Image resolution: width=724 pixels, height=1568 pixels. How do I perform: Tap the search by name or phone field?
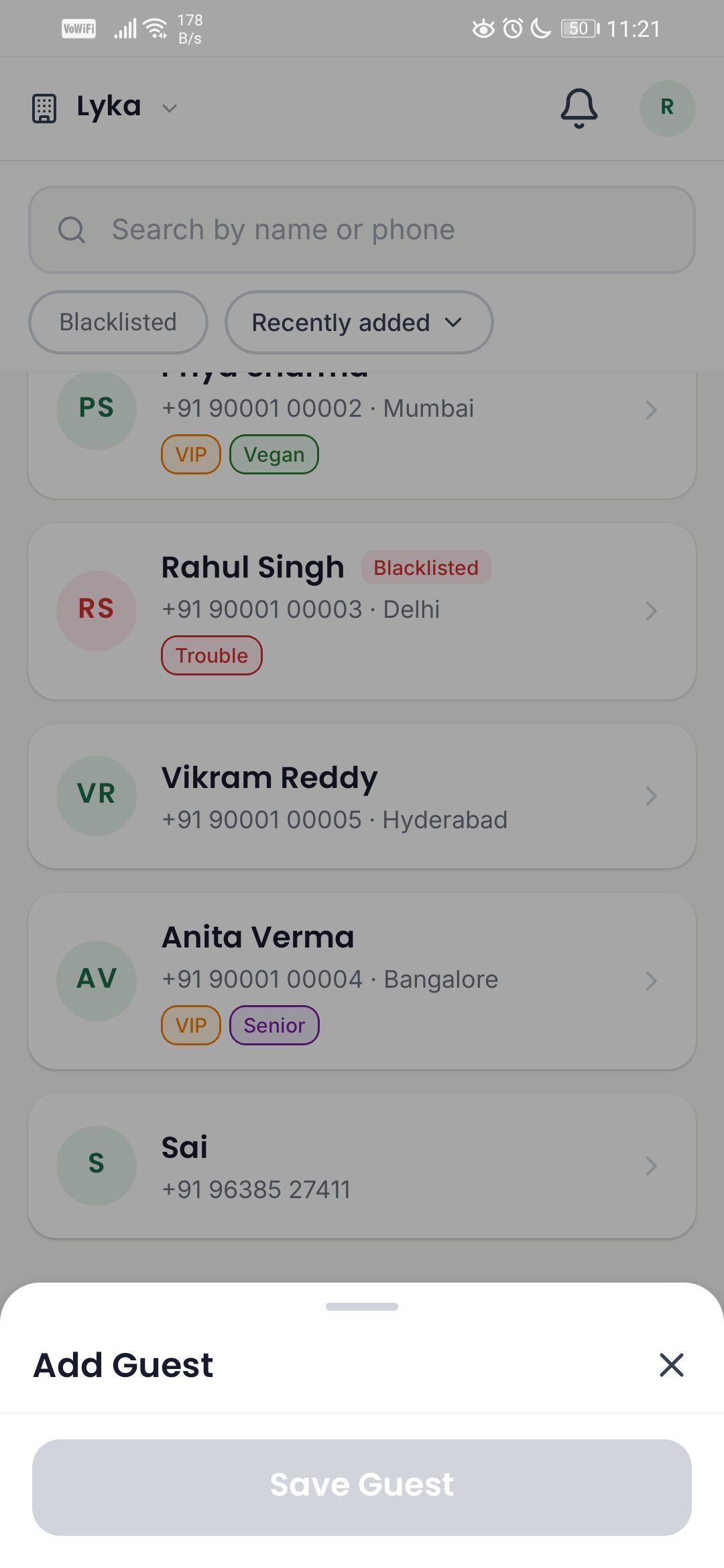[362, 230]
